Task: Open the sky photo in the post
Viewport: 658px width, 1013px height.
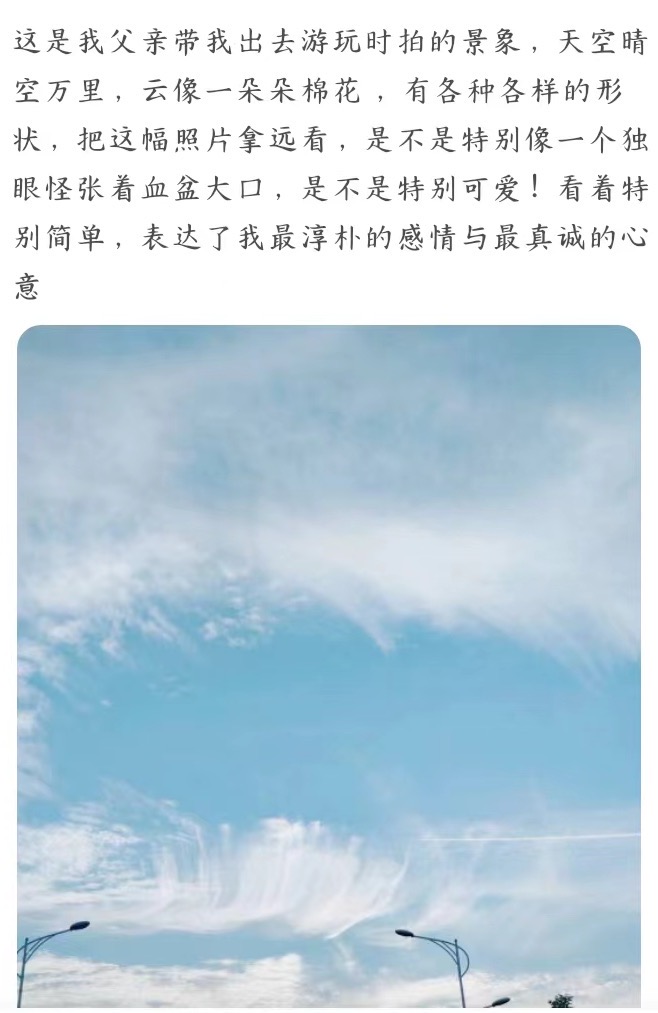Action: point(328,665)
